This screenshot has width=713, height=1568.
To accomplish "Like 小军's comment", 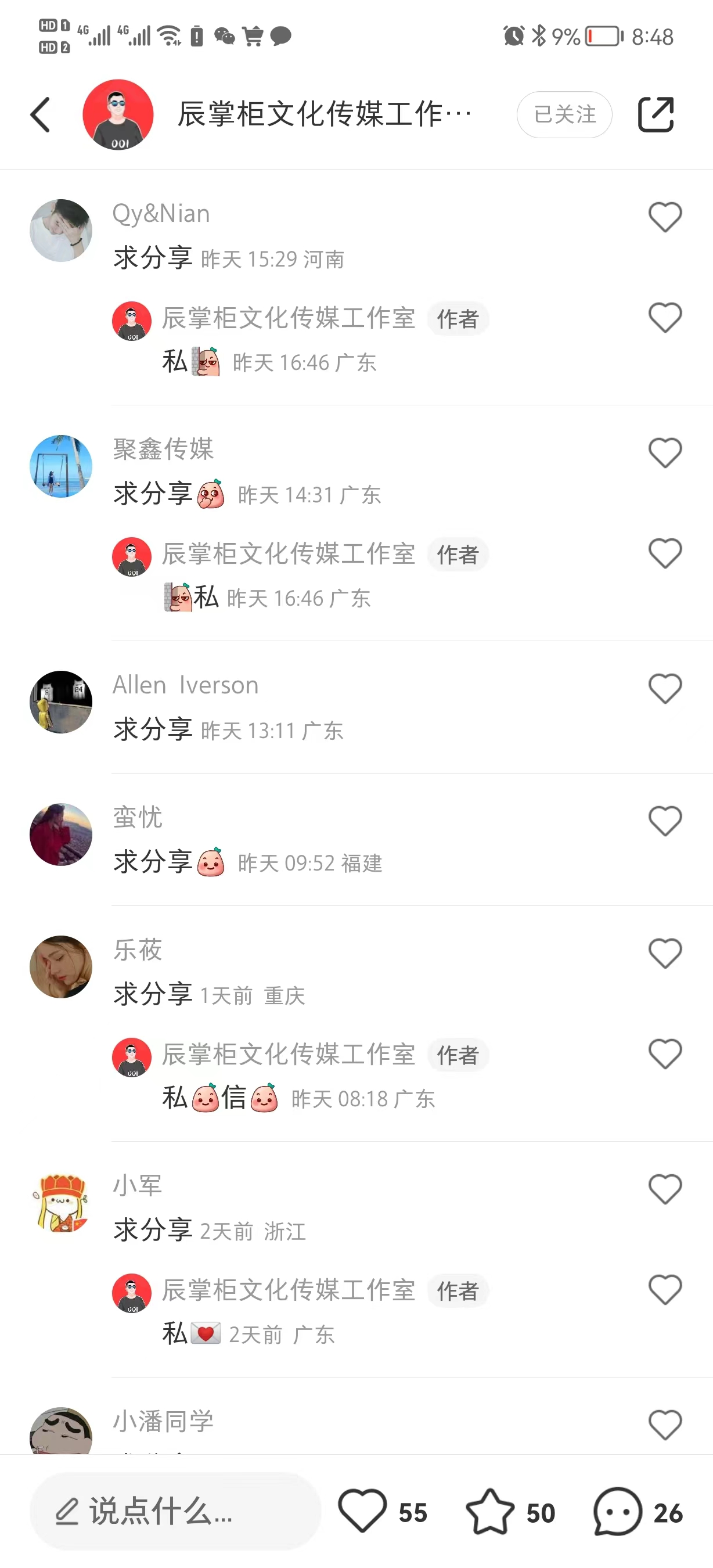I will [665, 1188].
